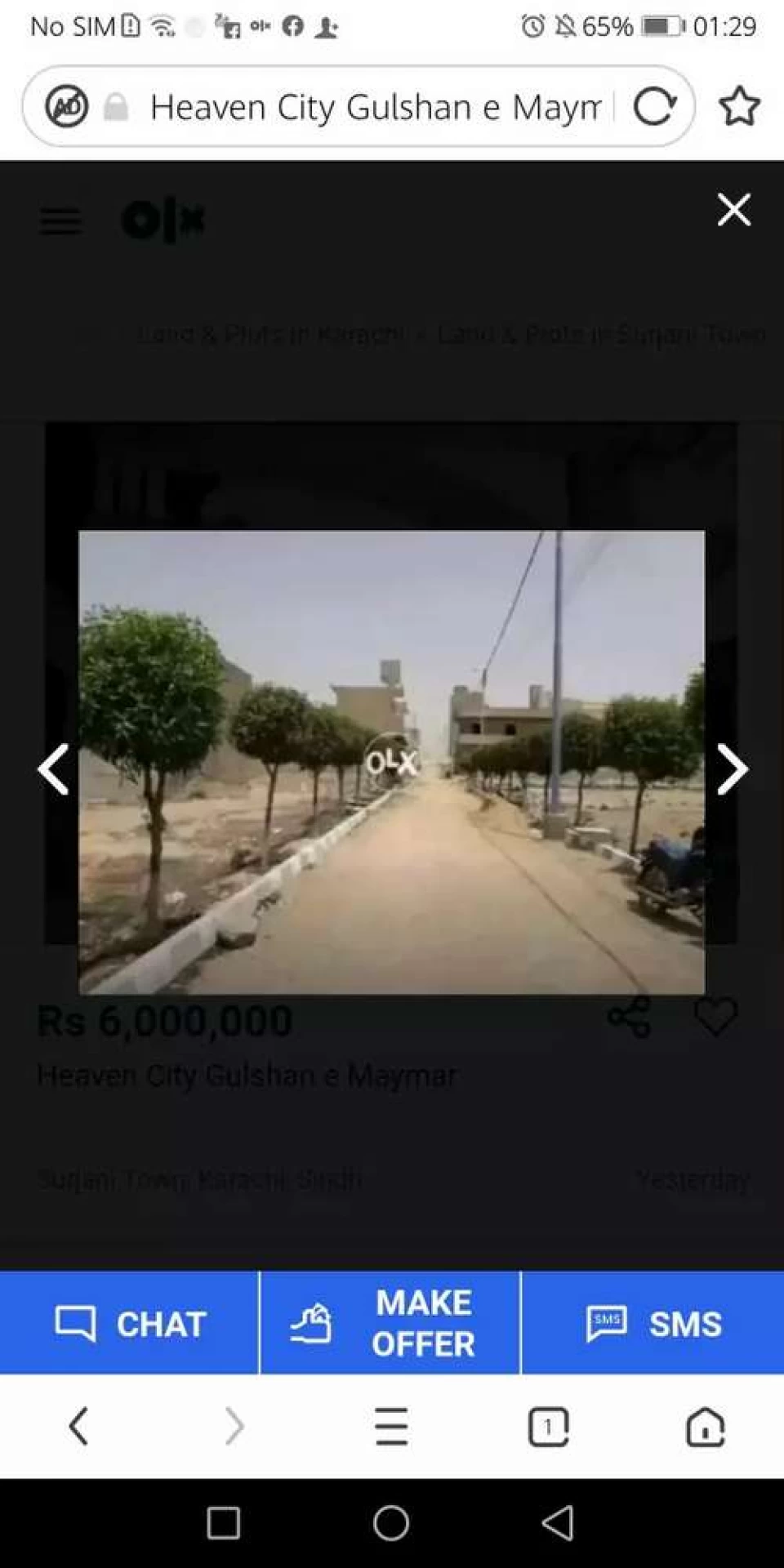
Task: Reload the Heaven City page
Action: click(654, 107)
